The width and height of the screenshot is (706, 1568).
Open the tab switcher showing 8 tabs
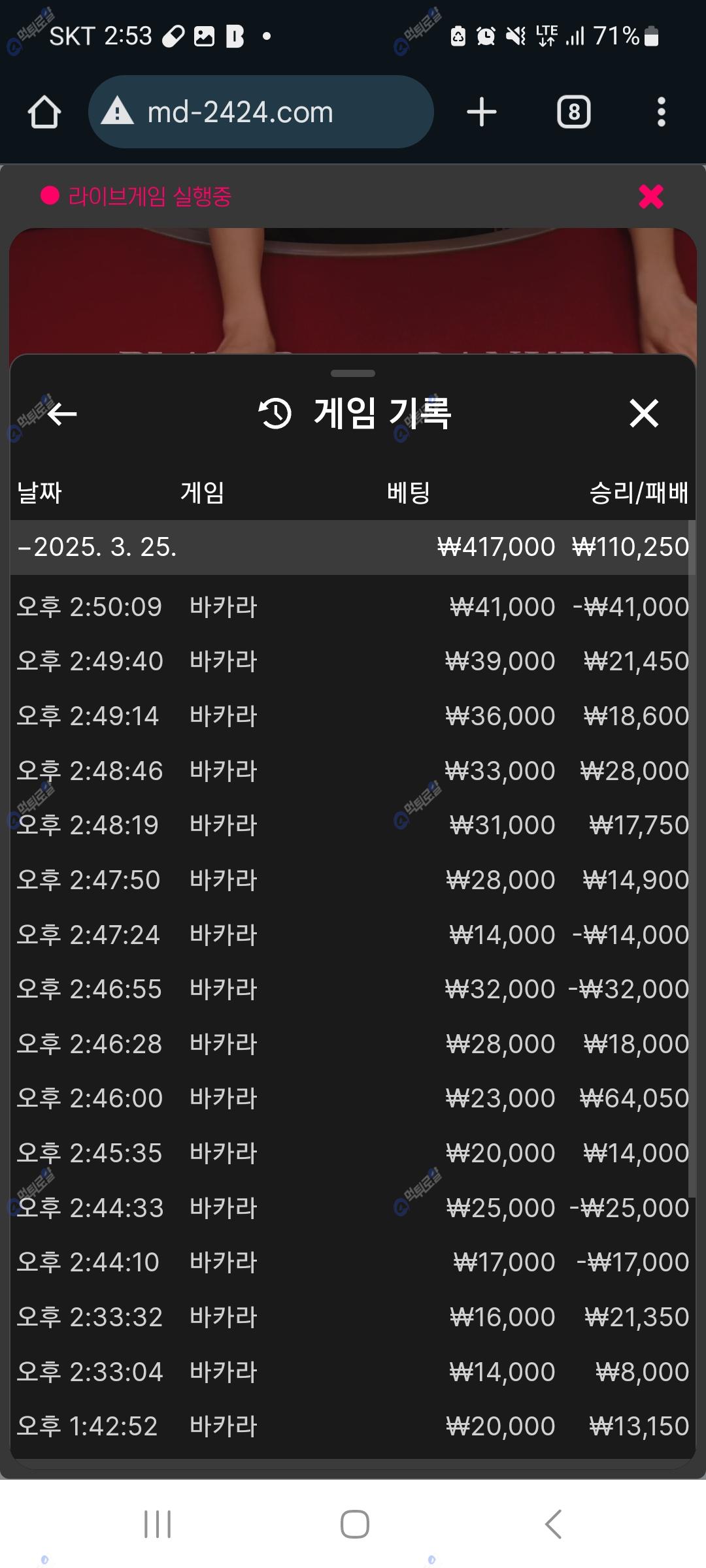(573, 112)
